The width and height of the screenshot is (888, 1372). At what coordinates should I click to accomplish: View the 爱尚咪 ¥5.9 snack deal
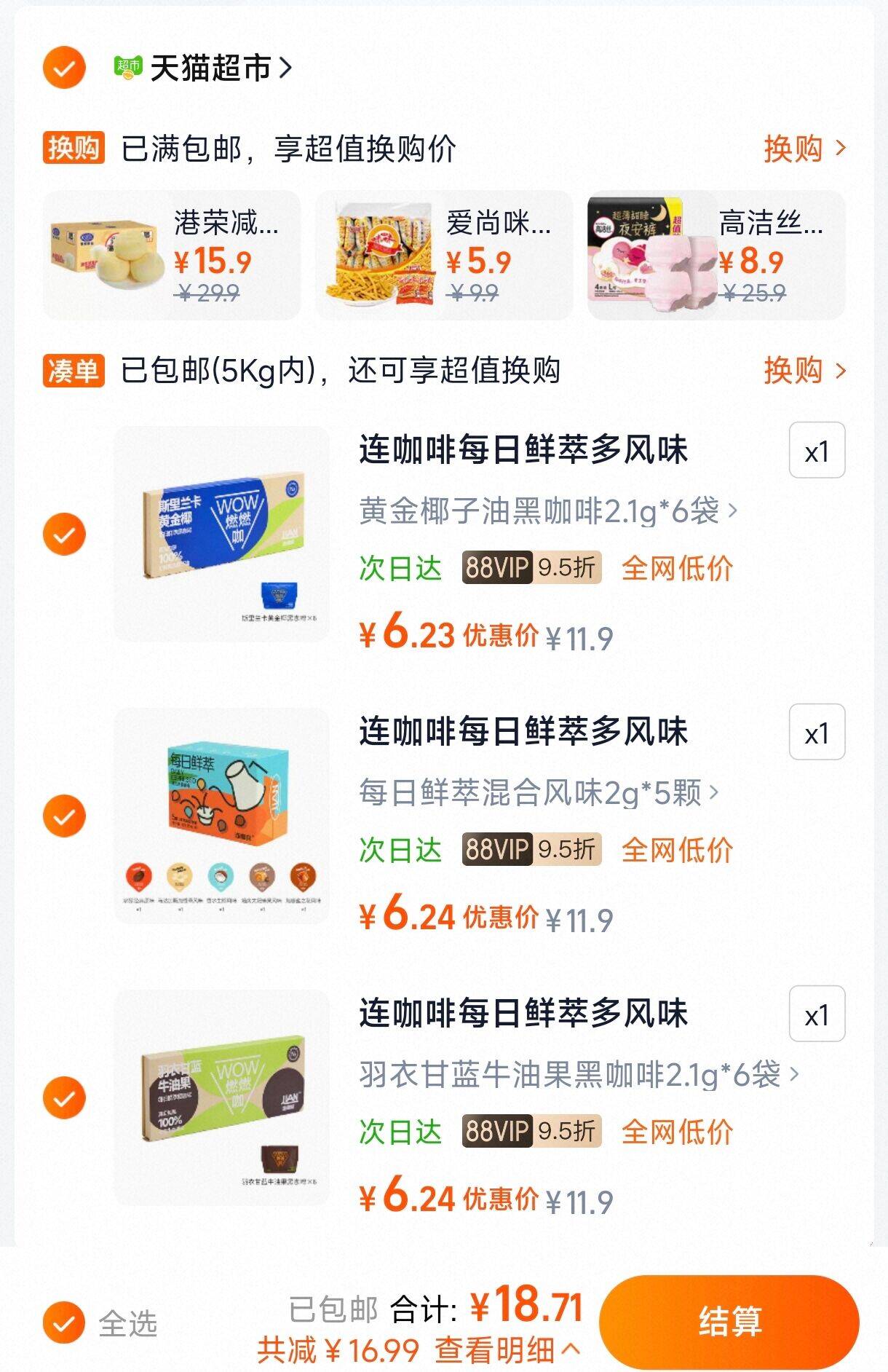coord(444,255)
